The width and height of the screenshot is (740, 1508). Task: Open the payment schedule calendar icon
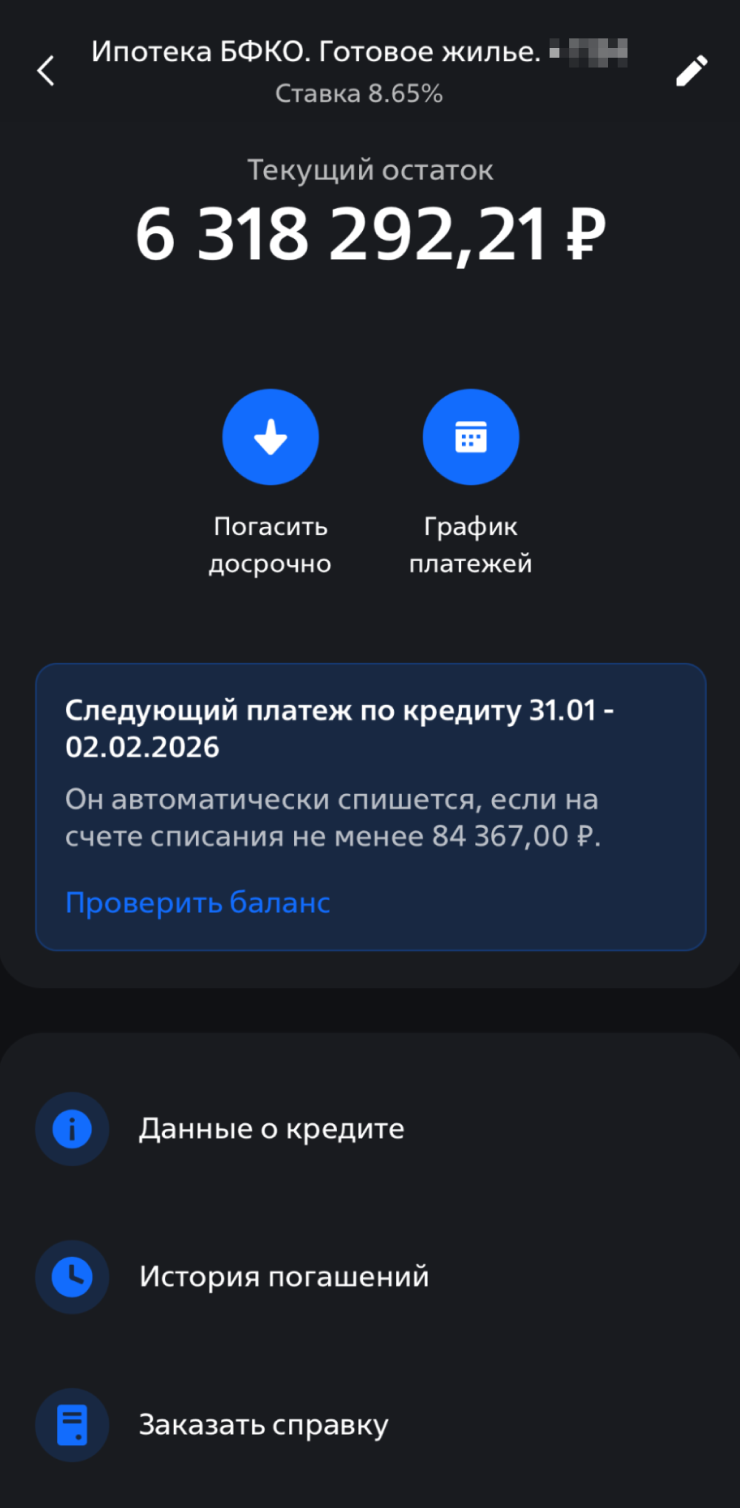click(470, 436)
